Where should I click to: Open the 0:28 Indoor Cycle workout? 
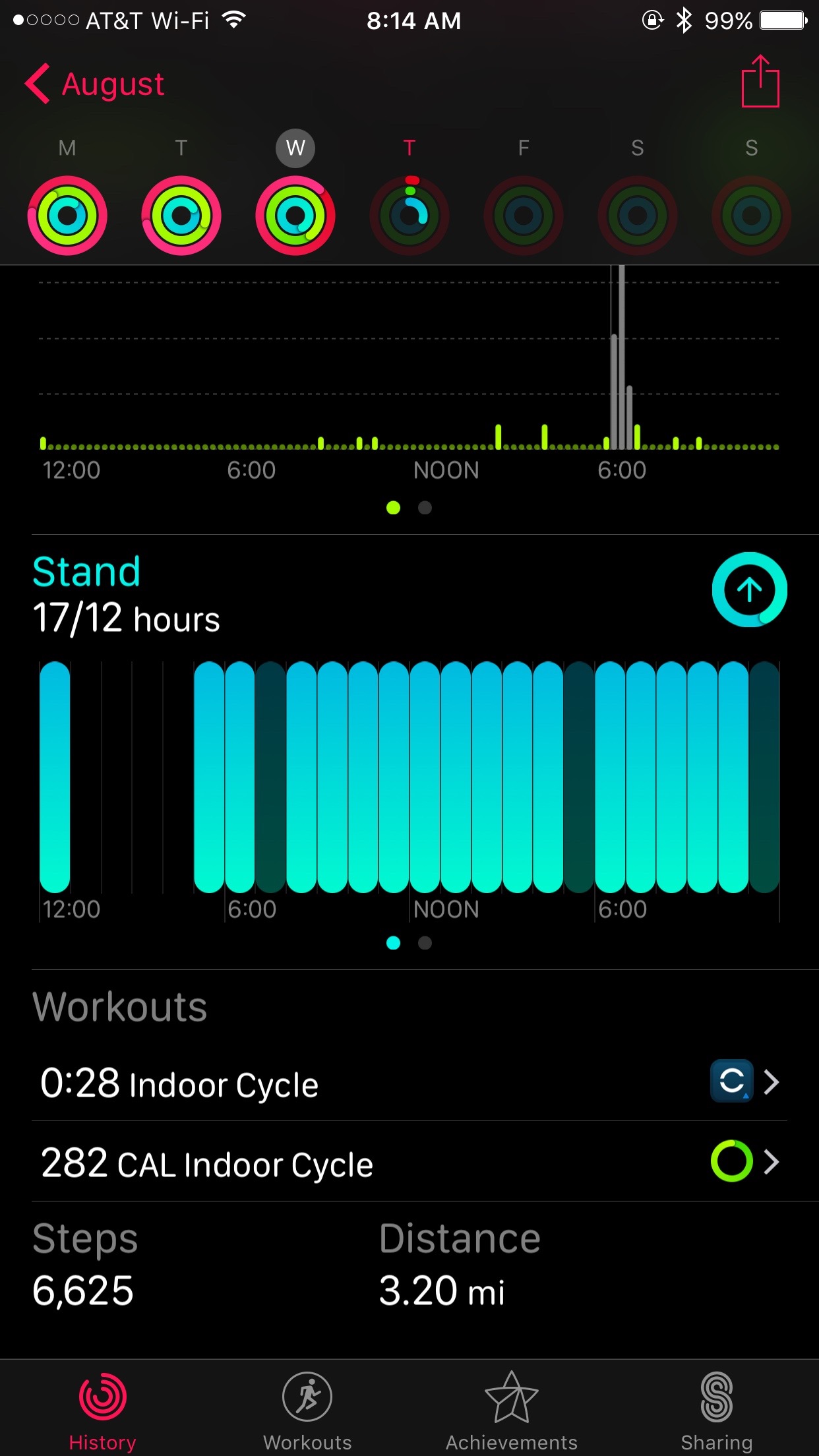tap(409, 1081)
